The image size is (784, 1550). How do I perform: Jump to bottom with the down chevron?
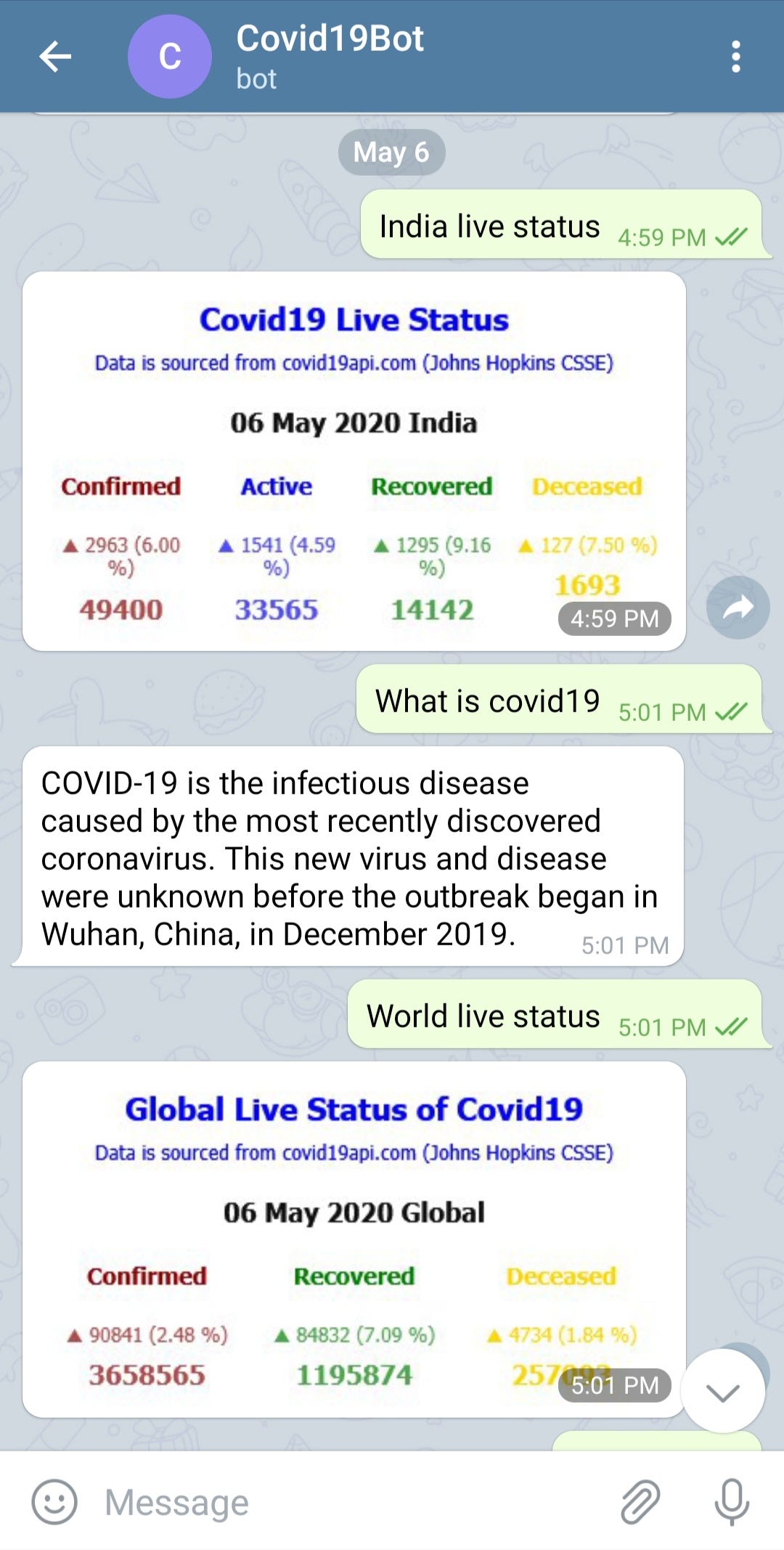723,1391
